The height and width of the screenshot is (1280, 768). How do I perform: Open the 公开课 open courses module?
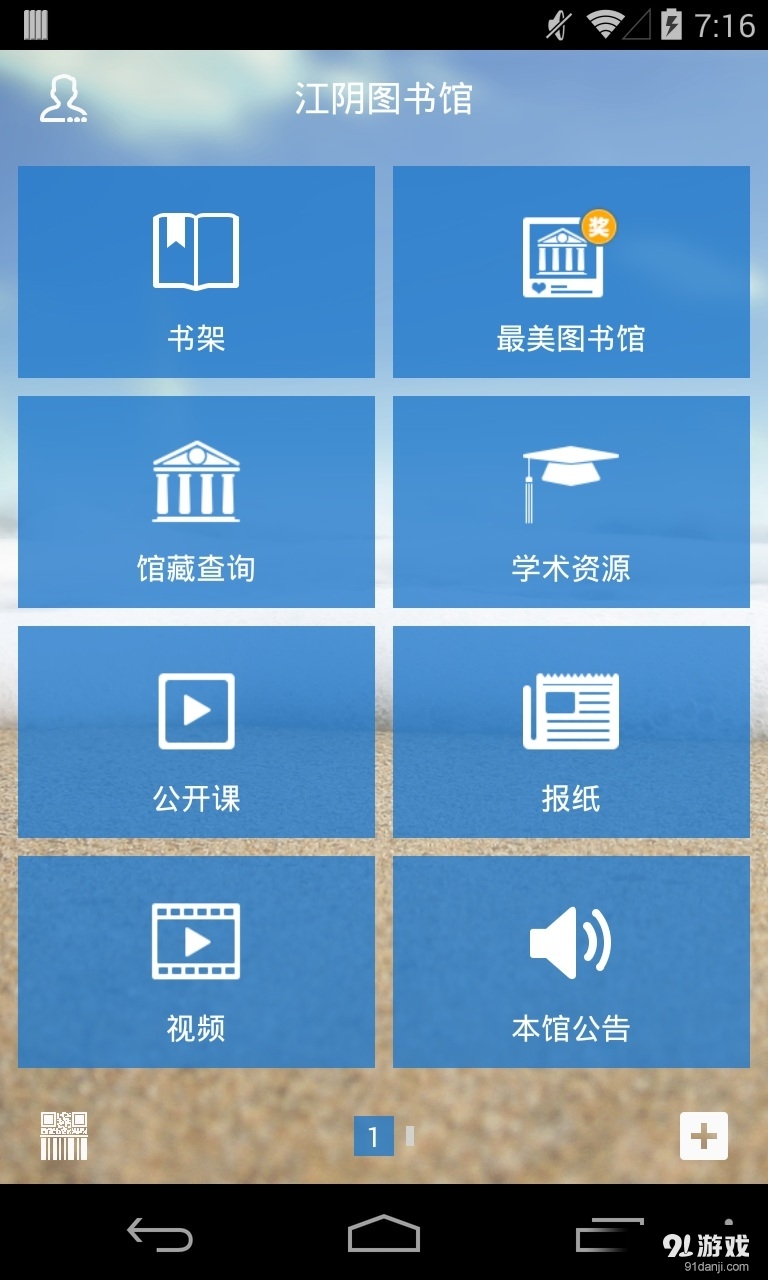pyautogui.click(x=196, y=732)
